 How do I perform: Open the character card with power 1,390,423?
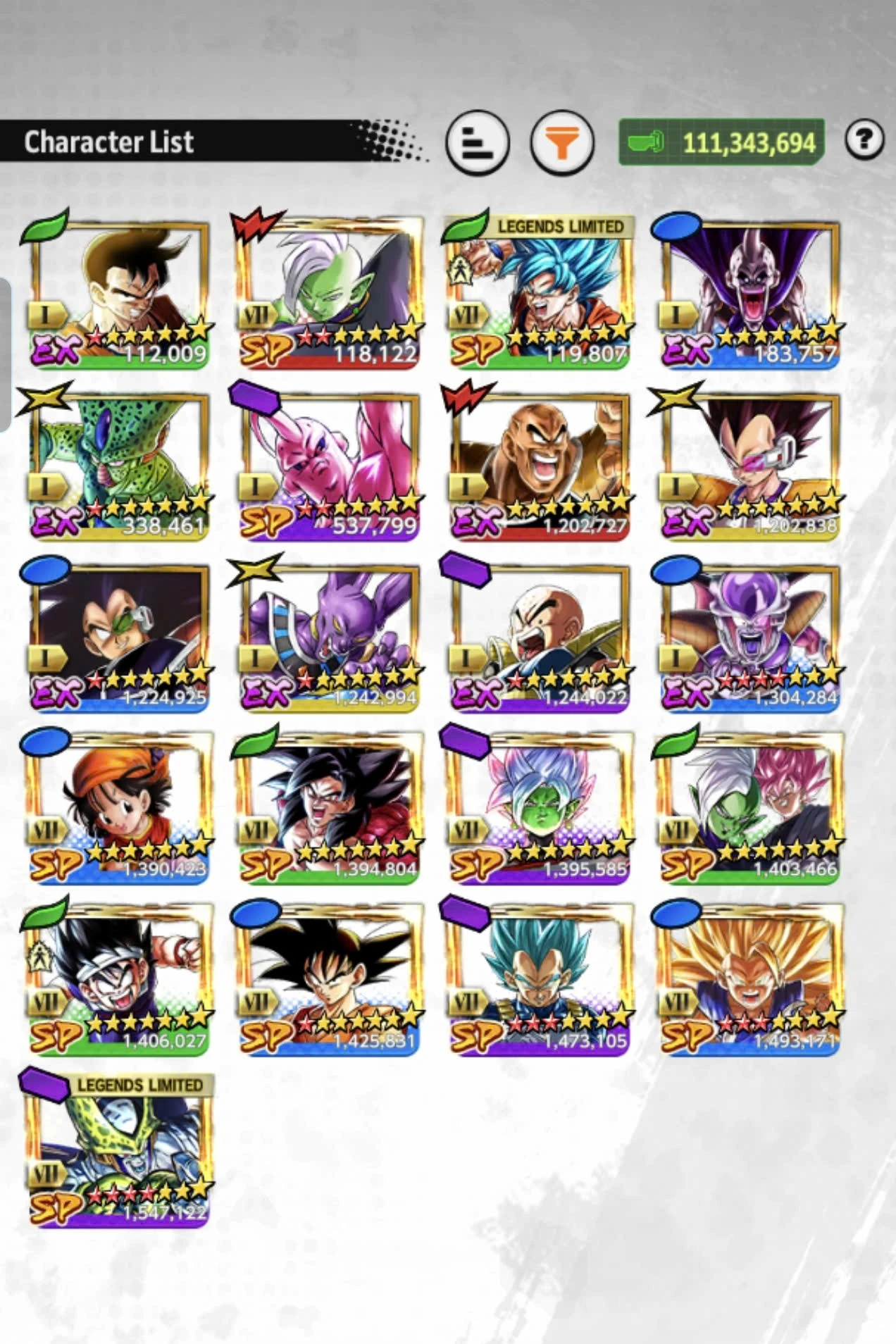pyautogui.click(x=118, y=809)
